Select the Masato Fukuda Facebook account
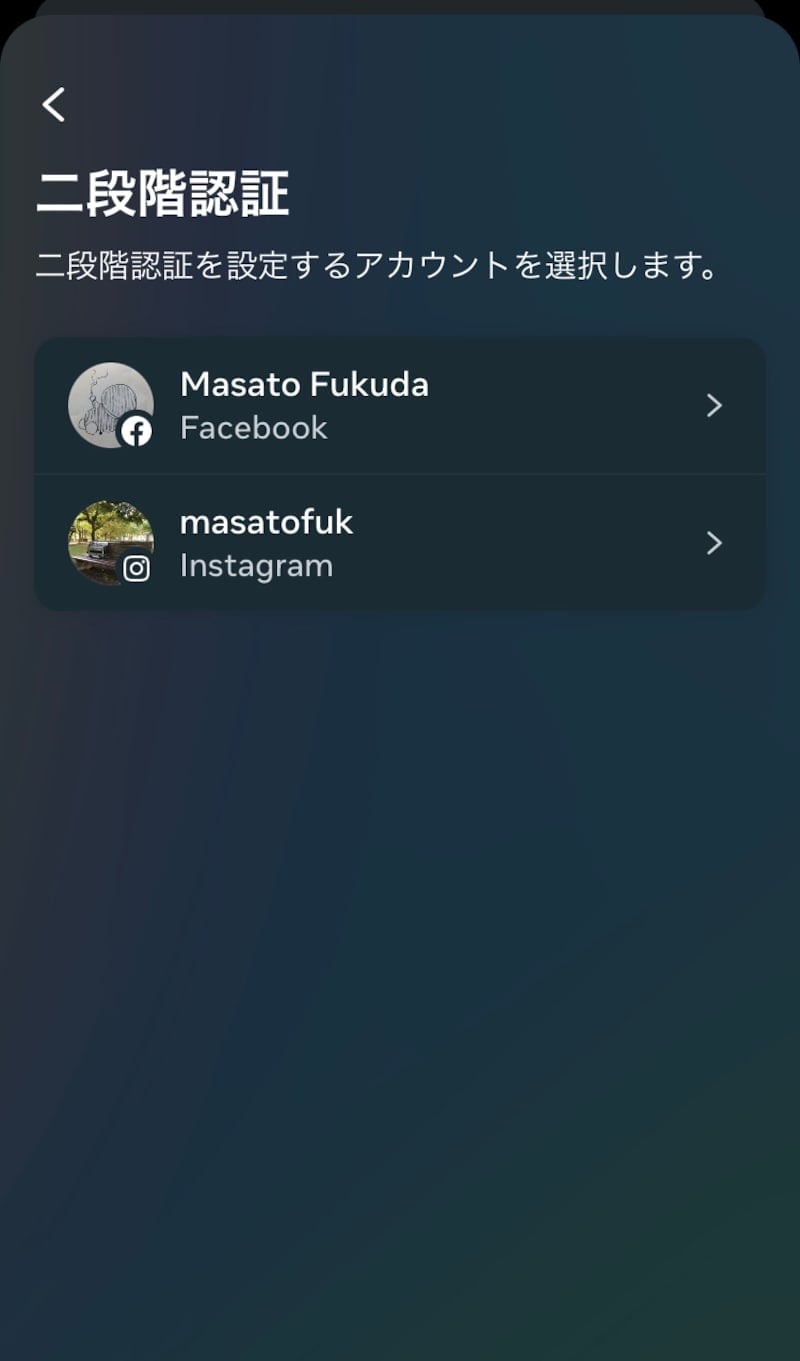800x1361 pixels. (400, 405)
